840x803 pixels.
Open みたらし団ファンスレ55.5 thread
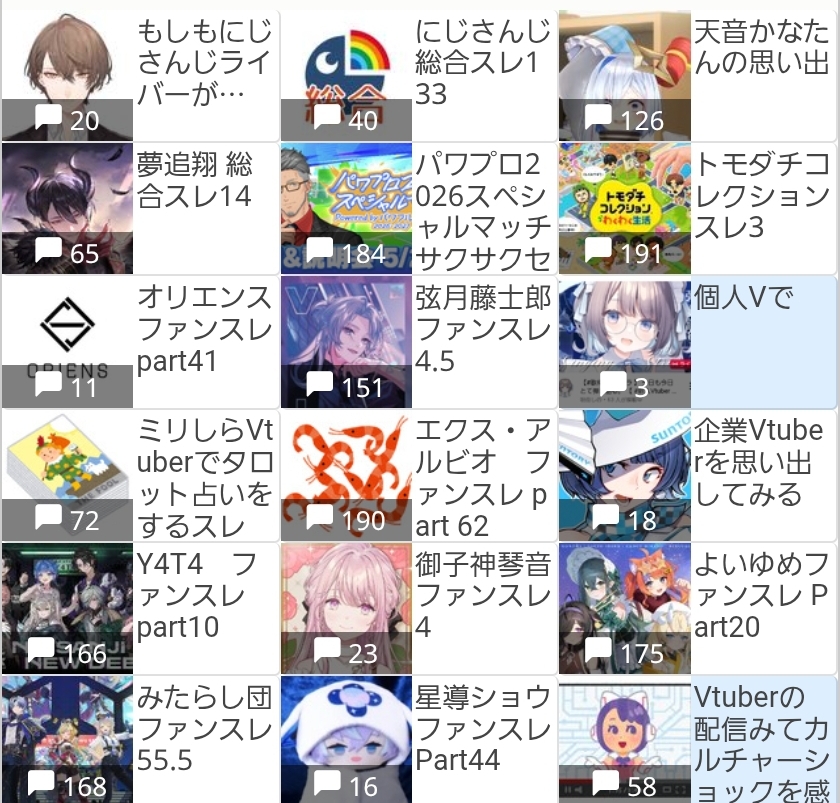pos(140,739)
